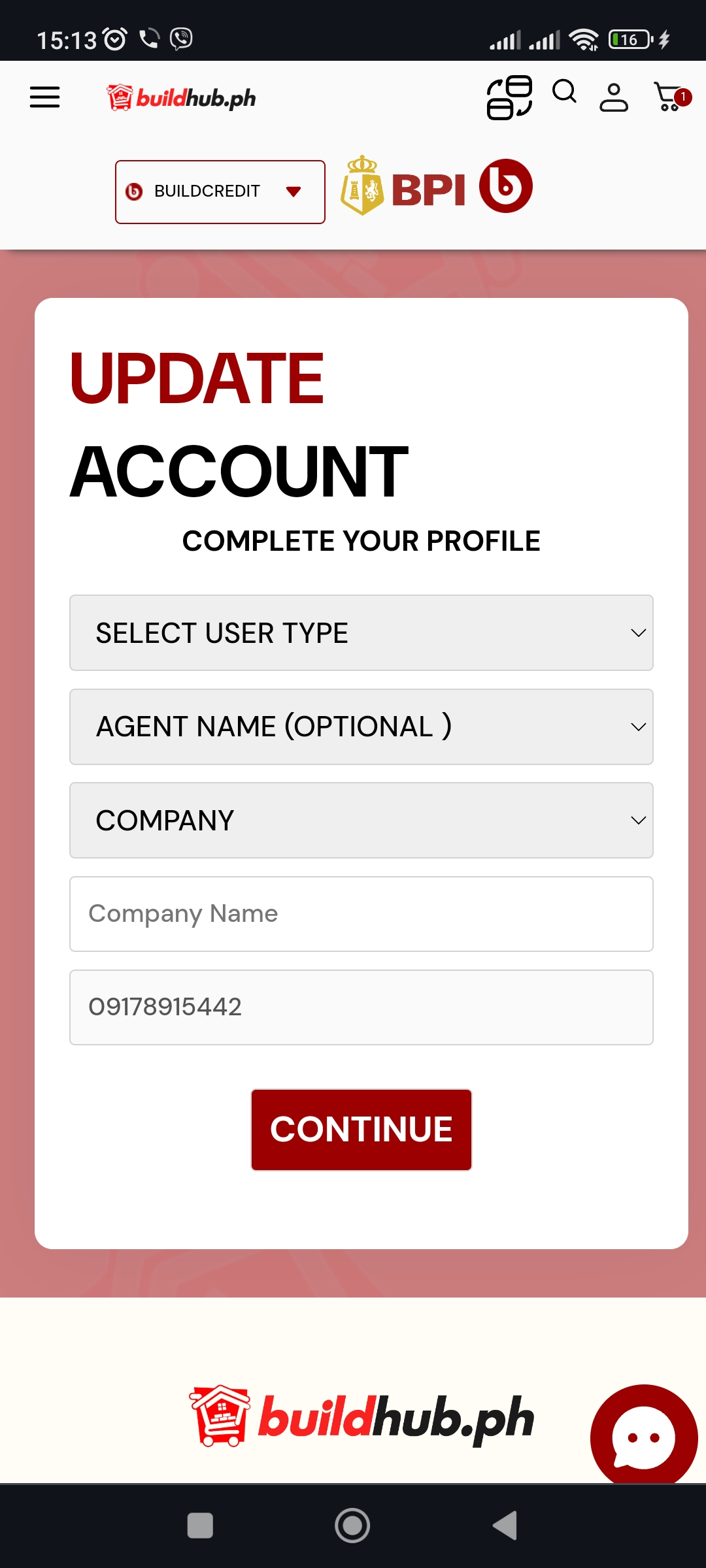Screen dimensions: 706x1568
Task: Expand the BUILDCREDIT dropdown
Action: 220,192
